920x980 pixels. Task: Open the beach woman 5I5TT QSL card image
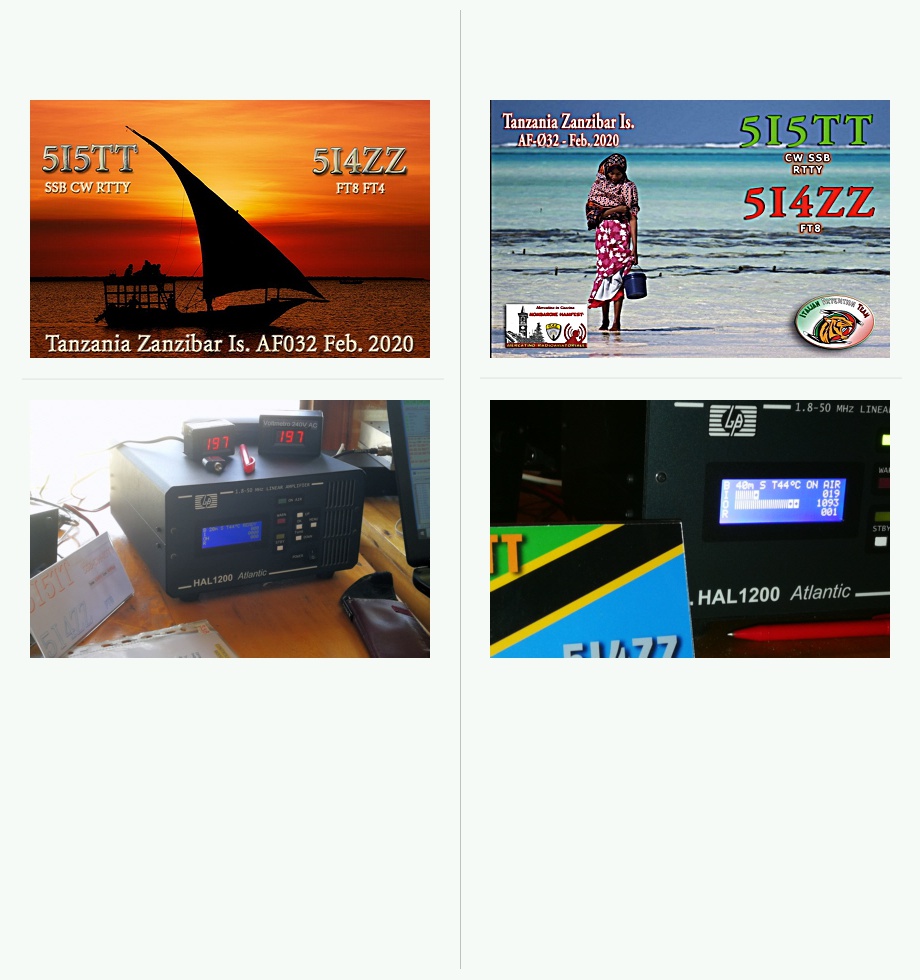pyautogui.click(x=689, y=229)
